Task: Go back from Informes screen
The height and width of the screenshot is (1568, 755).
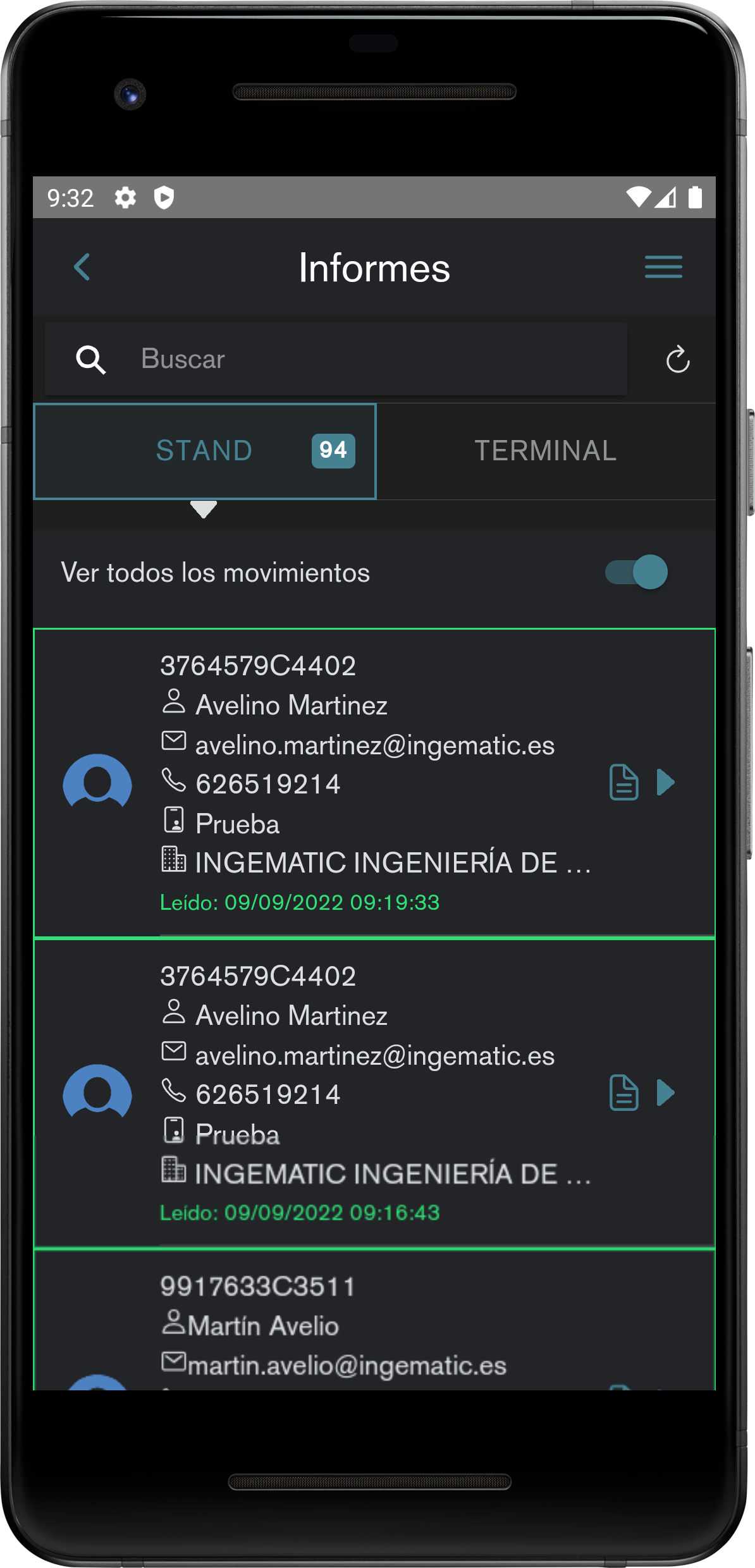Action: (x=82, y=267)
